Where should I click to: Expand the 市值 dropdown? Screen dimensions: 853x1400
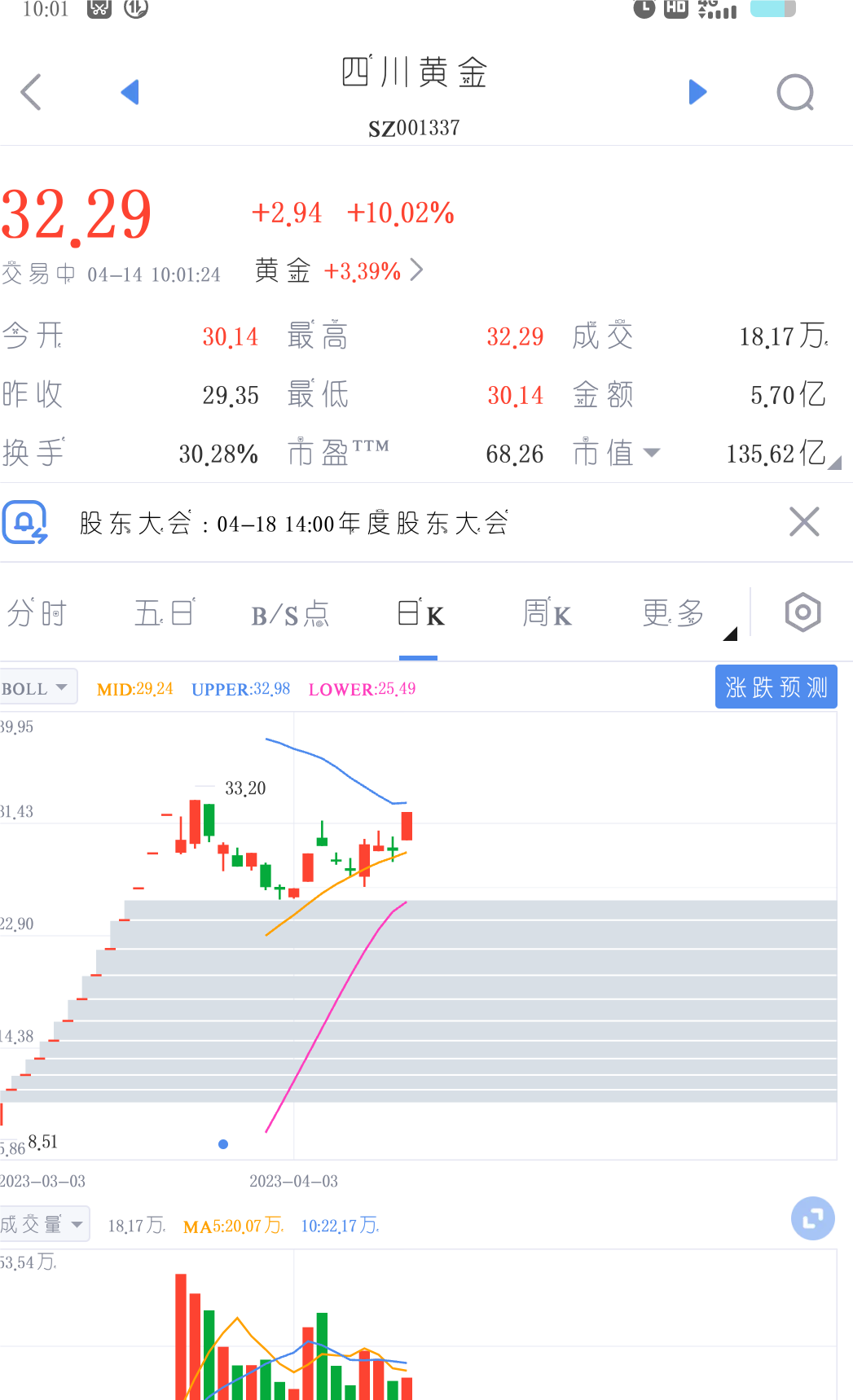tap(616, 453)
